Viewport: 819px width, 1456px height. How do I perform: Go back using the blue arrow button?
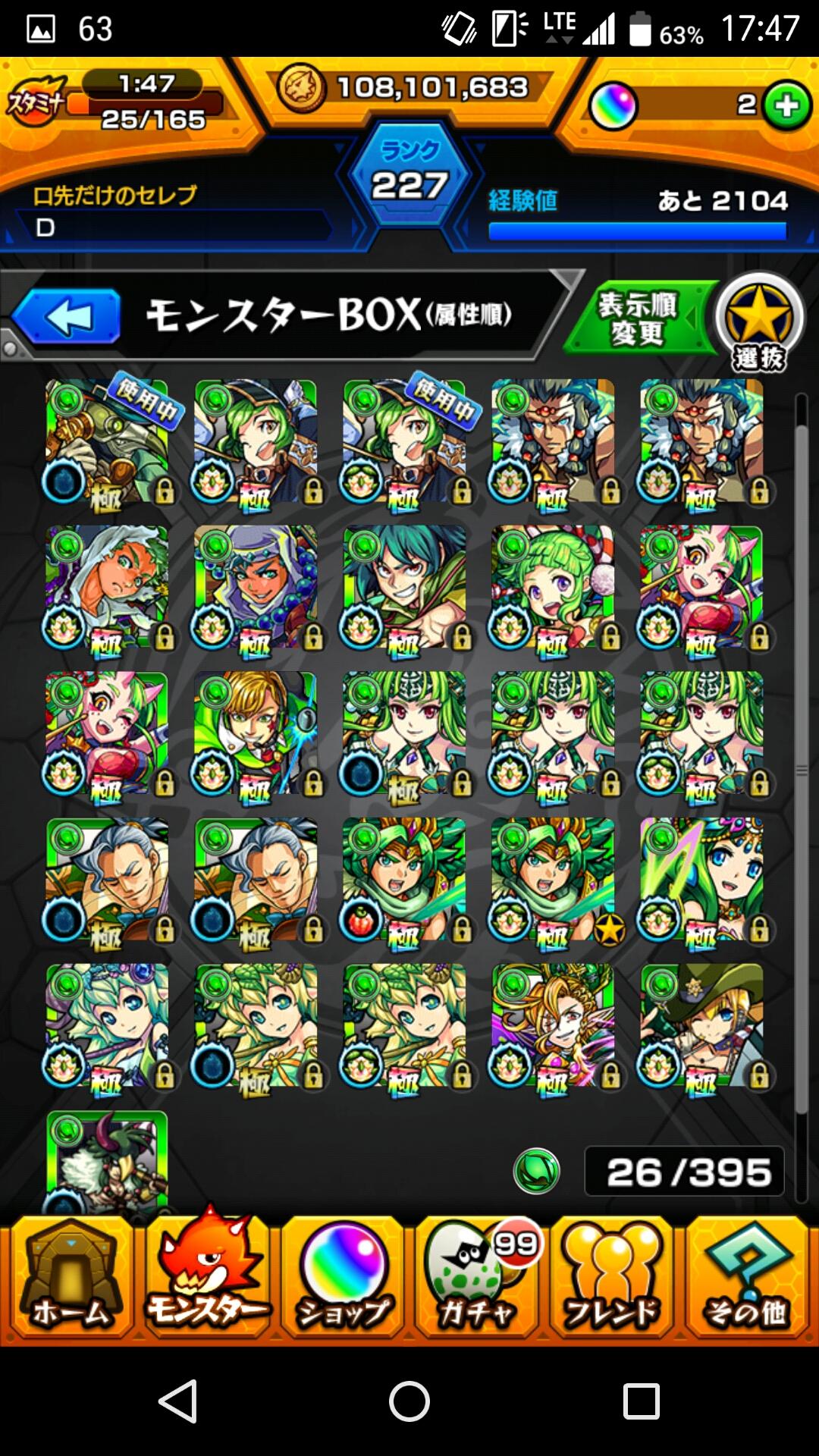point(67,317)
